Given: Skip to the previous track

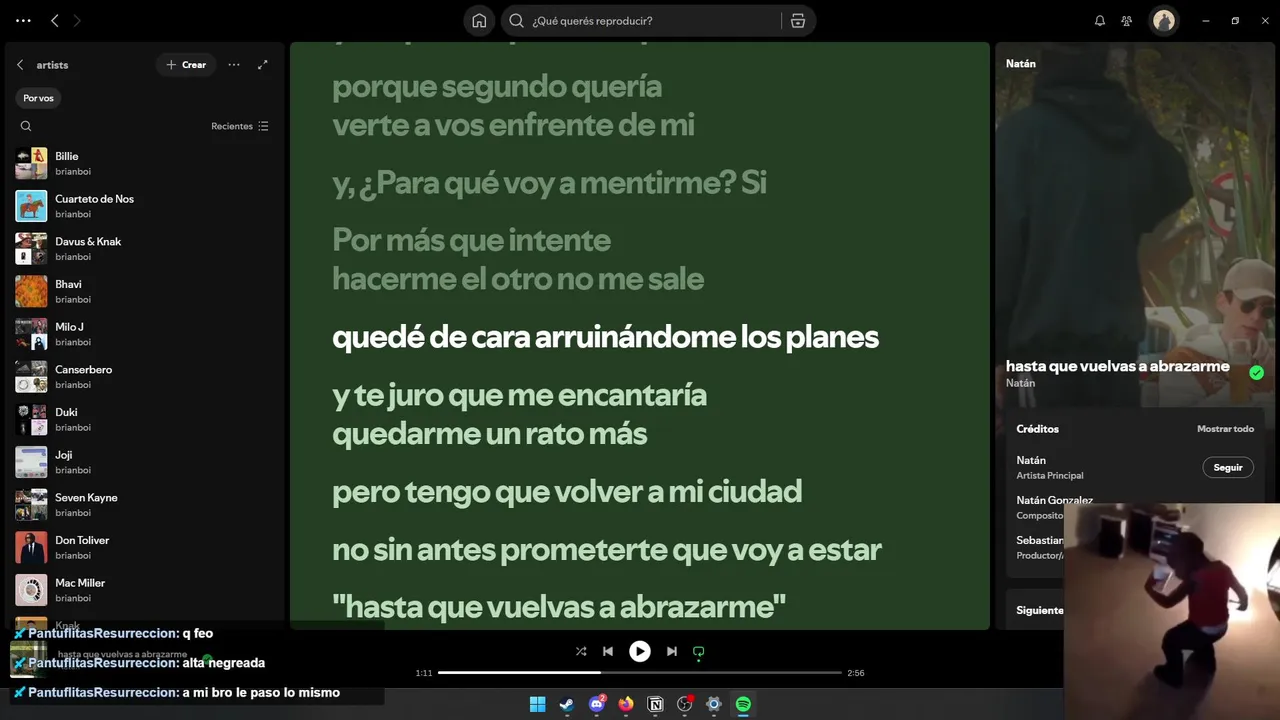Looking at the screenshot, I should point(608,651).
